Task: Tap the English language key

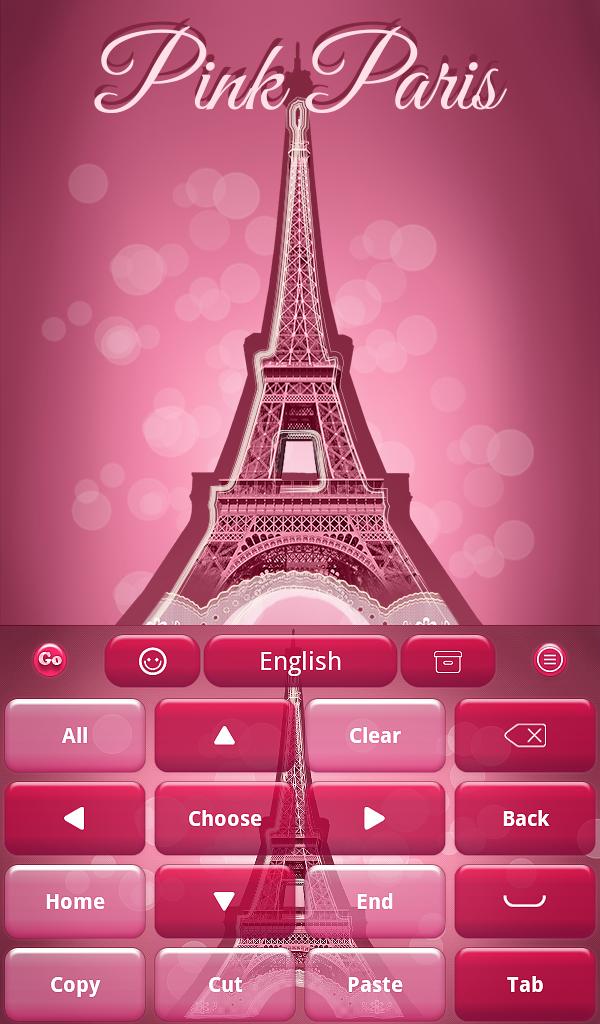Action: (x=300, y=661)
